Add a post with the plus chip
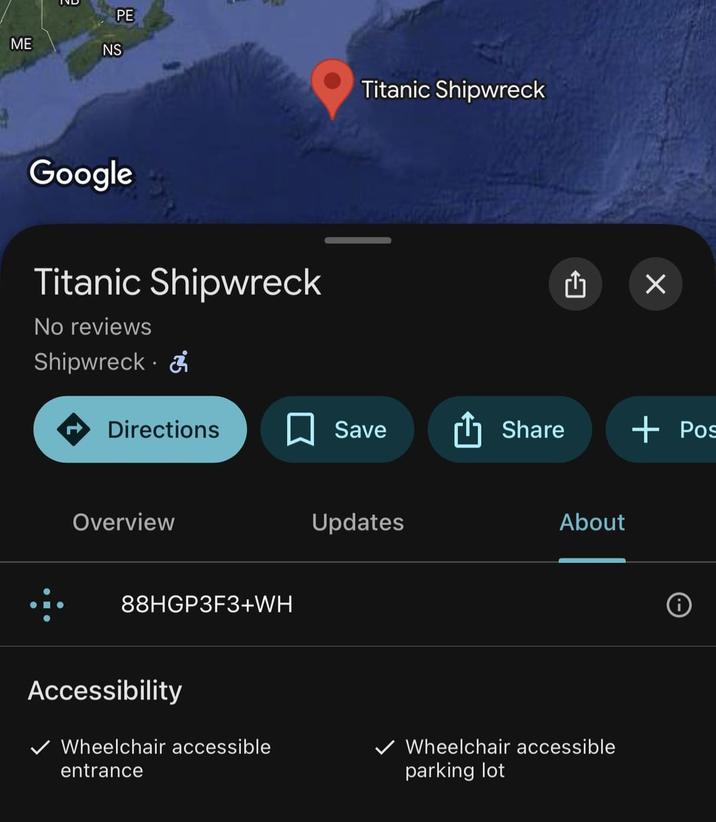 665,430
